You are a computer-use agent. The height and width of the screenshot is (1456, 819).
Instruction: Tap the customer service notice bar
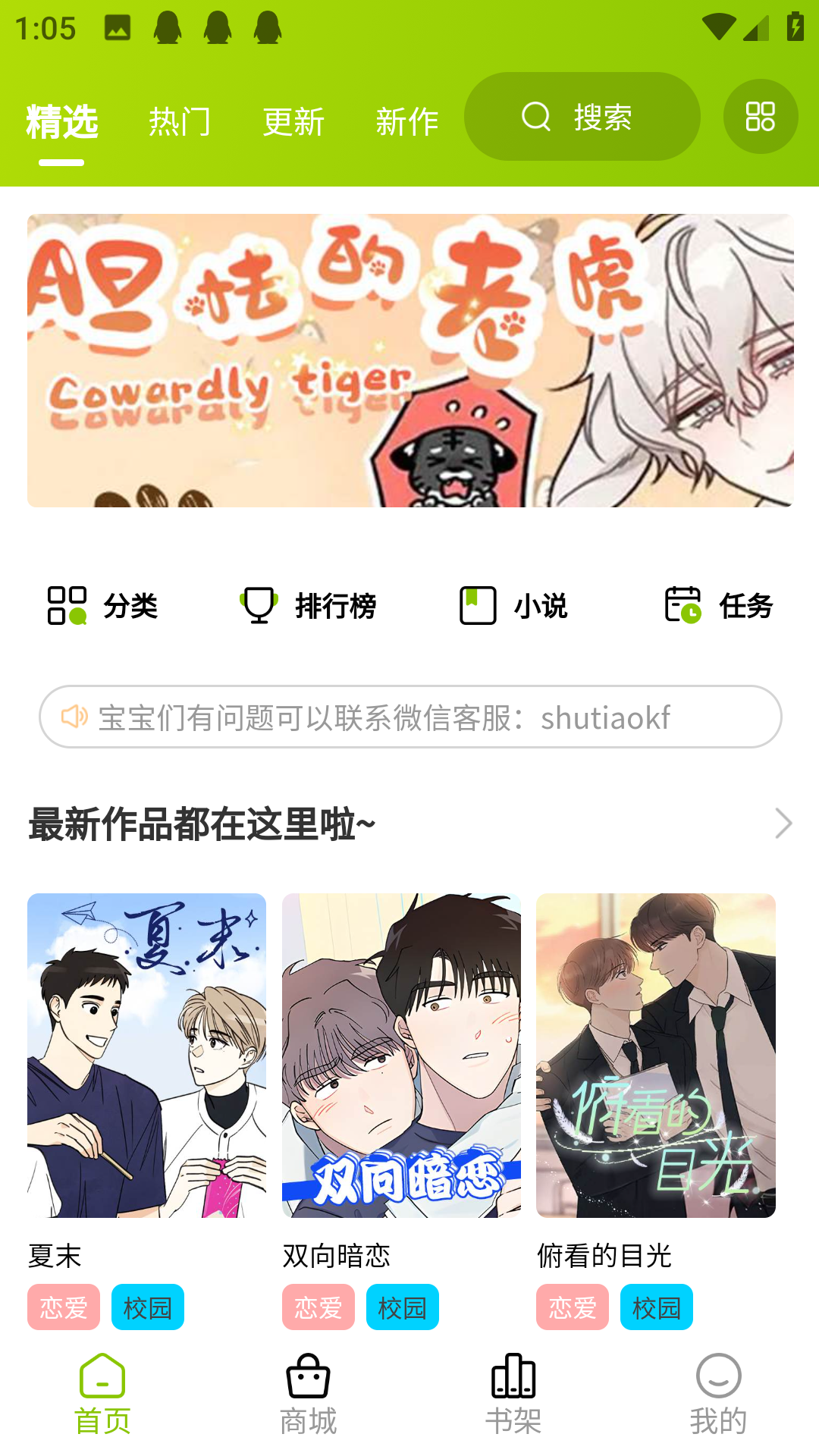pos(410,717)
